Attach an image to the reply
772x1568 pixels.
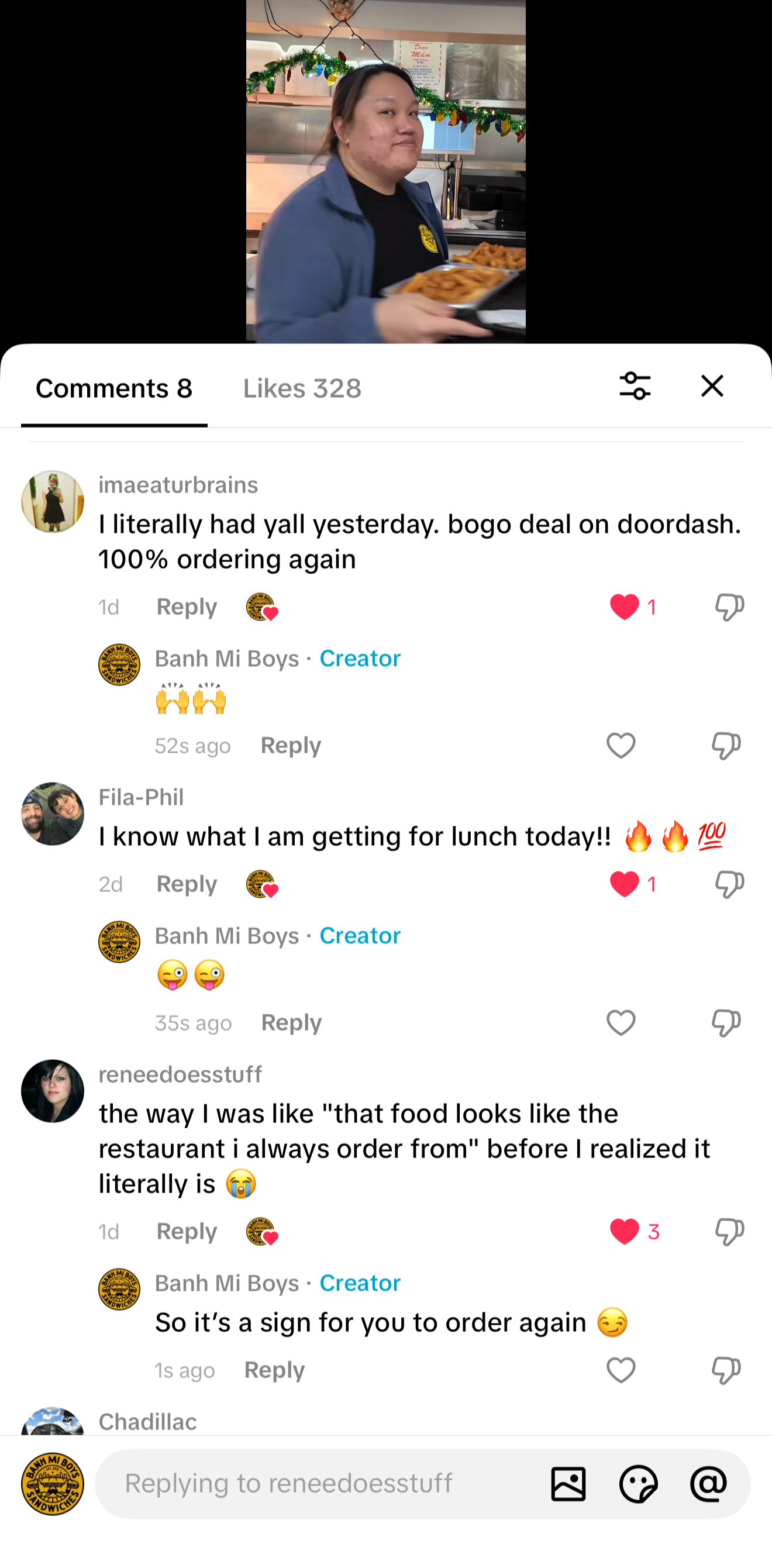coord(568,1483)
